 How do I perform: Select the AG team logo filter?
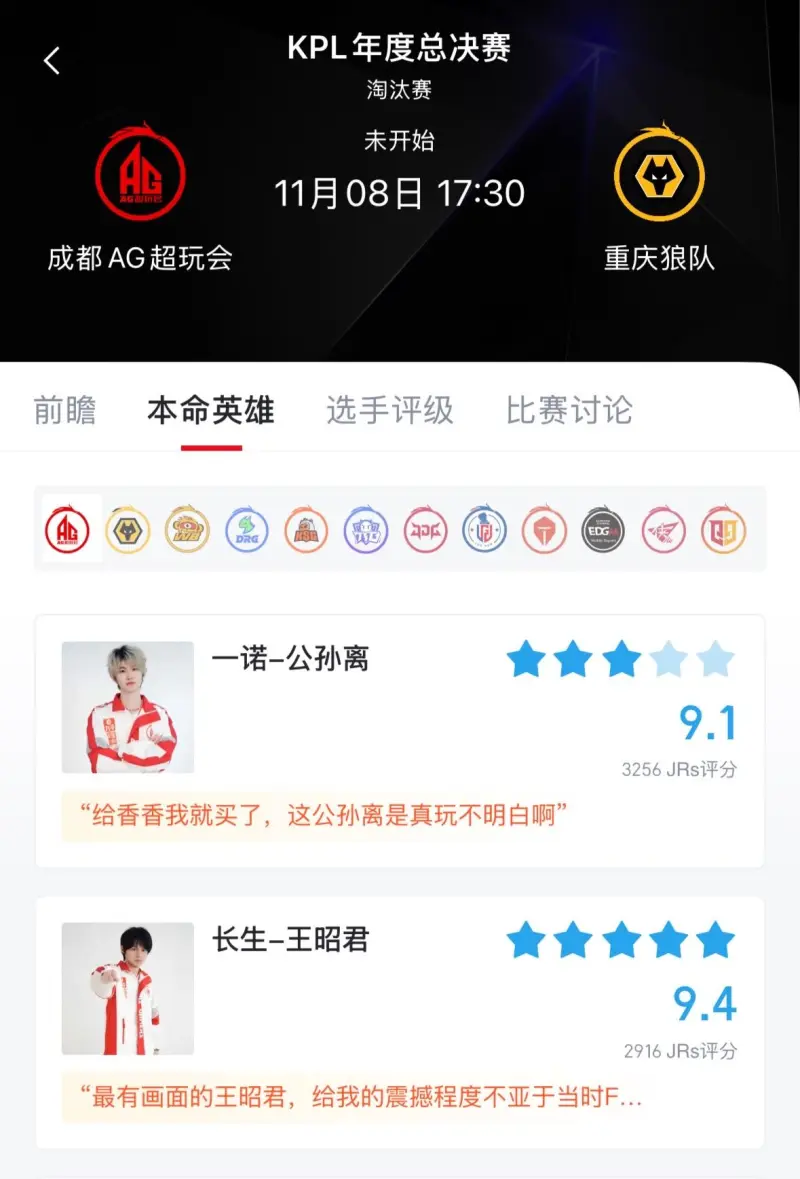(70, 530)
